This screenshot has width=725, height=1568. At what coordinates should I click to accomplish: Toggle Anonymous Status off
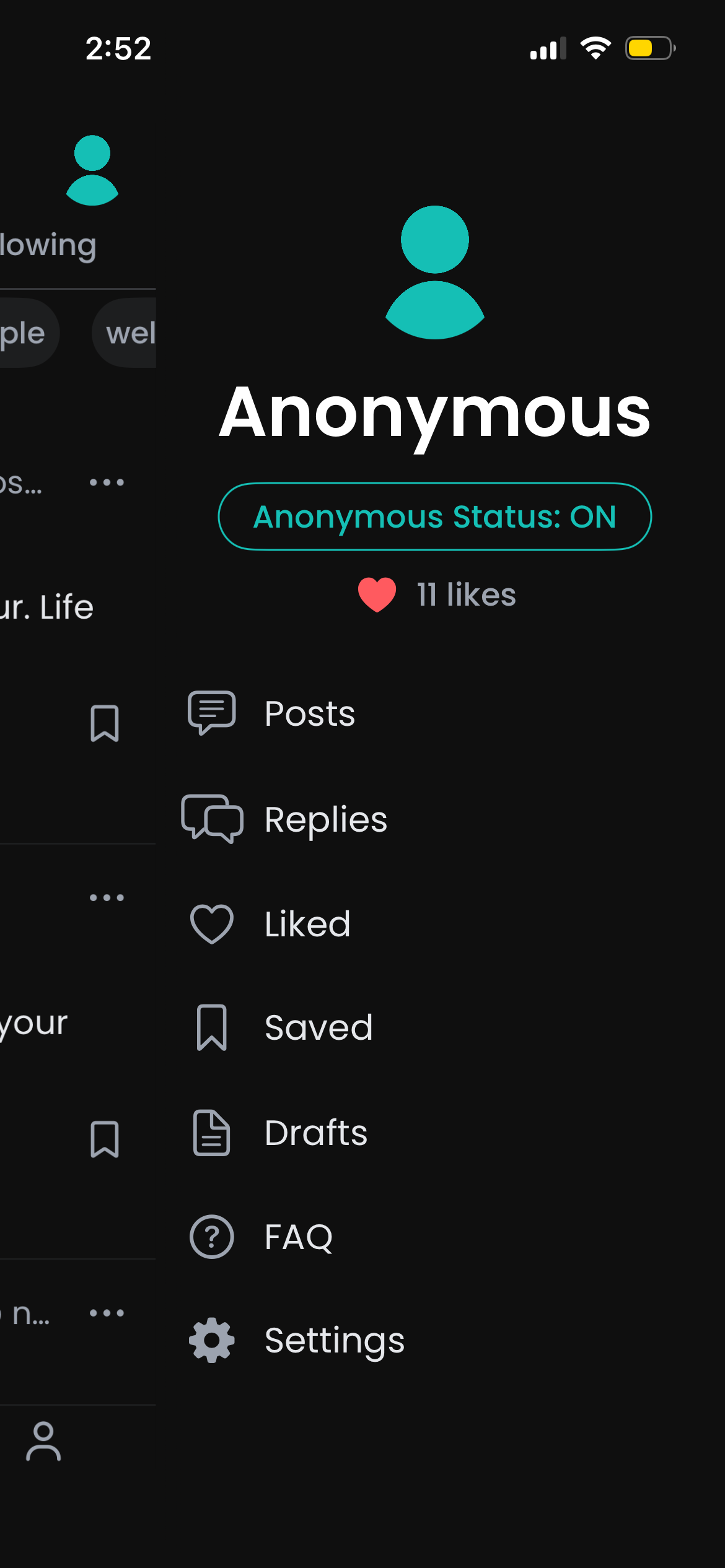(x=434, y=515)
